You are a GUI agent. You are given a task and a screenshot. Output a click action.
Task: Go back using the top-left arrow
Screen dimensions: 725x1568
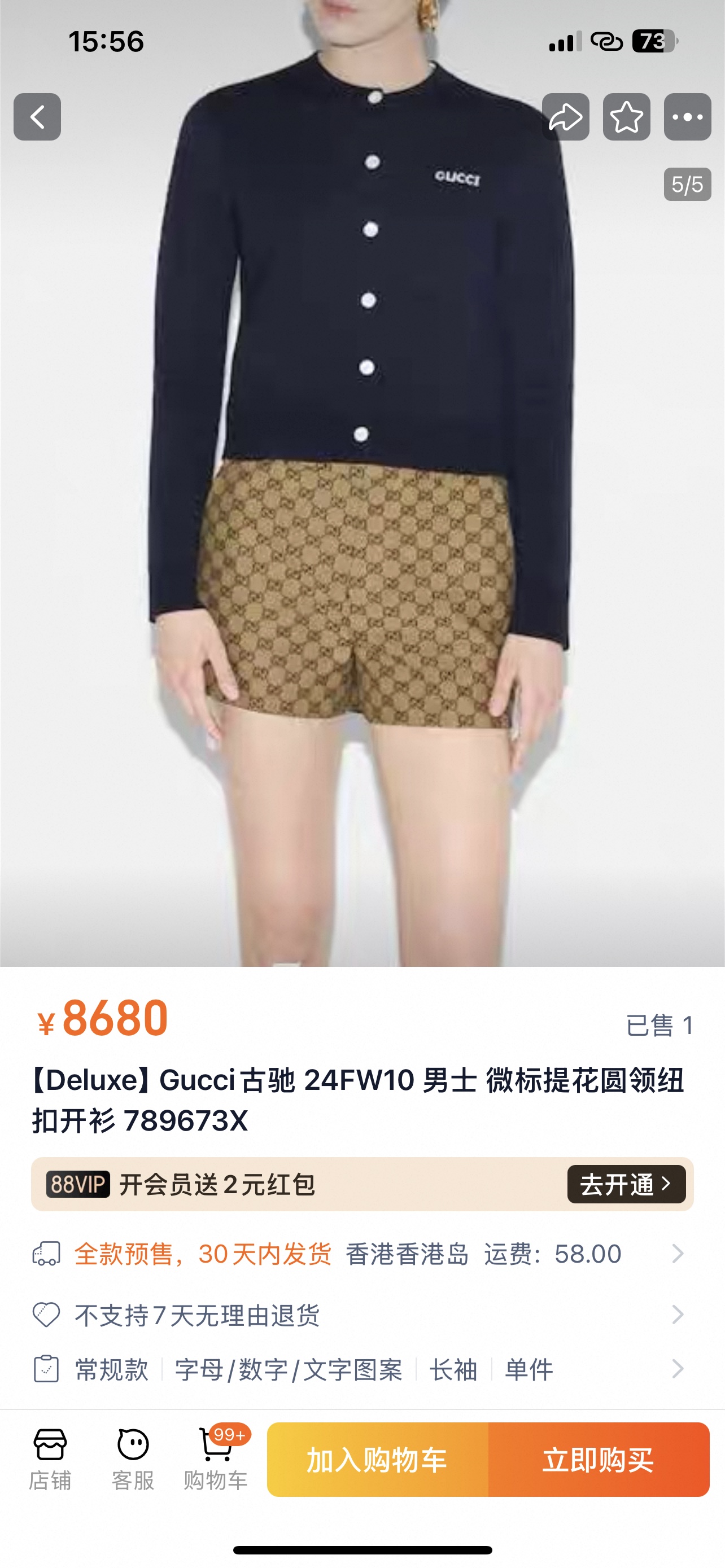click(x=37, y=117)
